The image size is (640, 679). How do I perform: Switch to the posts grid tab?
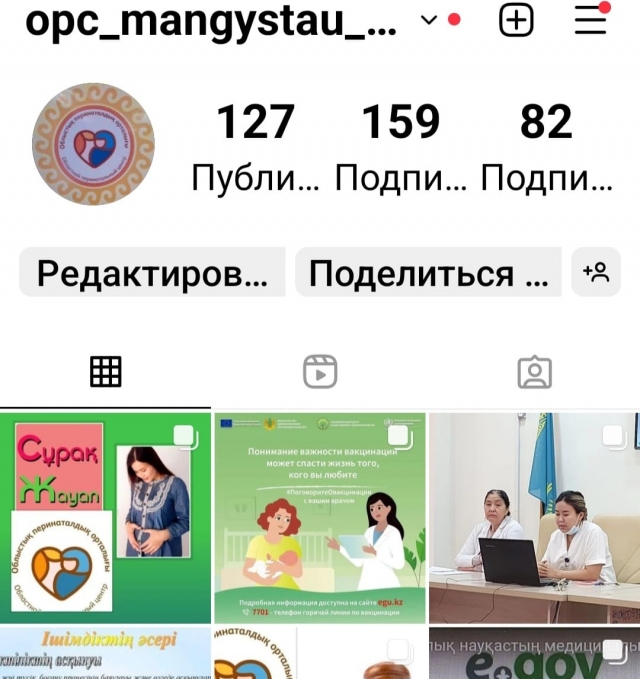click(106, 372)
